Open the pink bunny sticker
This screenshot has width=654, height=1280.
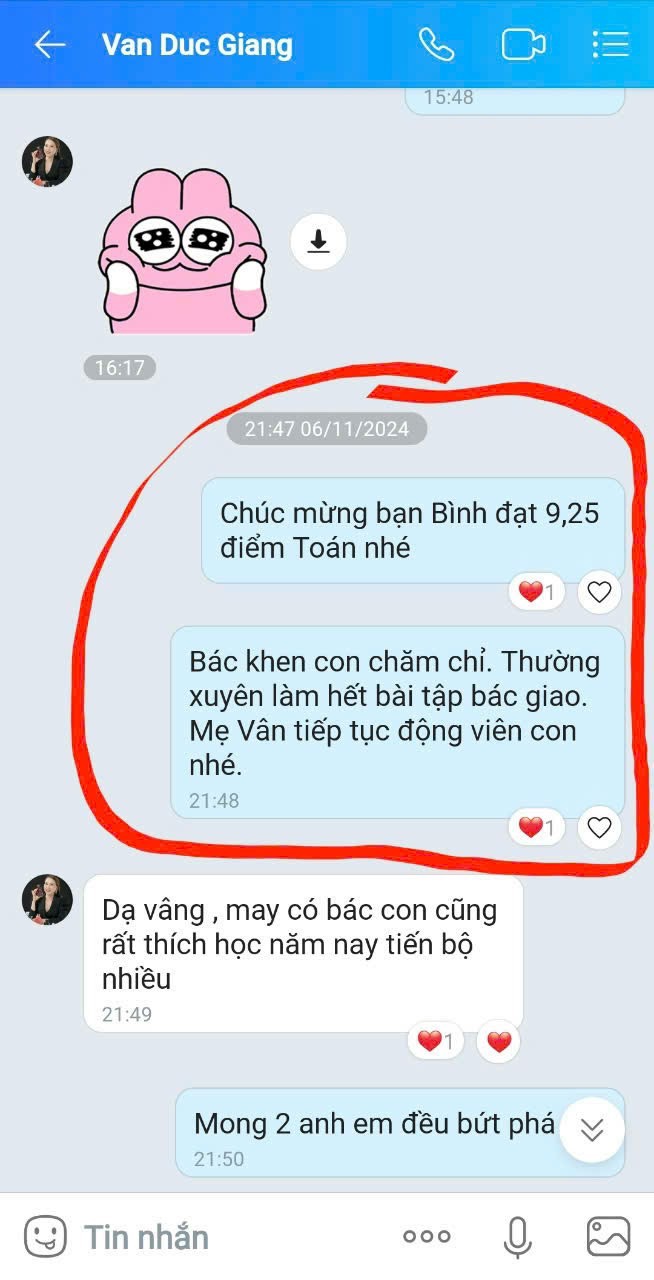pyautogui.click(x=183, y=250)
